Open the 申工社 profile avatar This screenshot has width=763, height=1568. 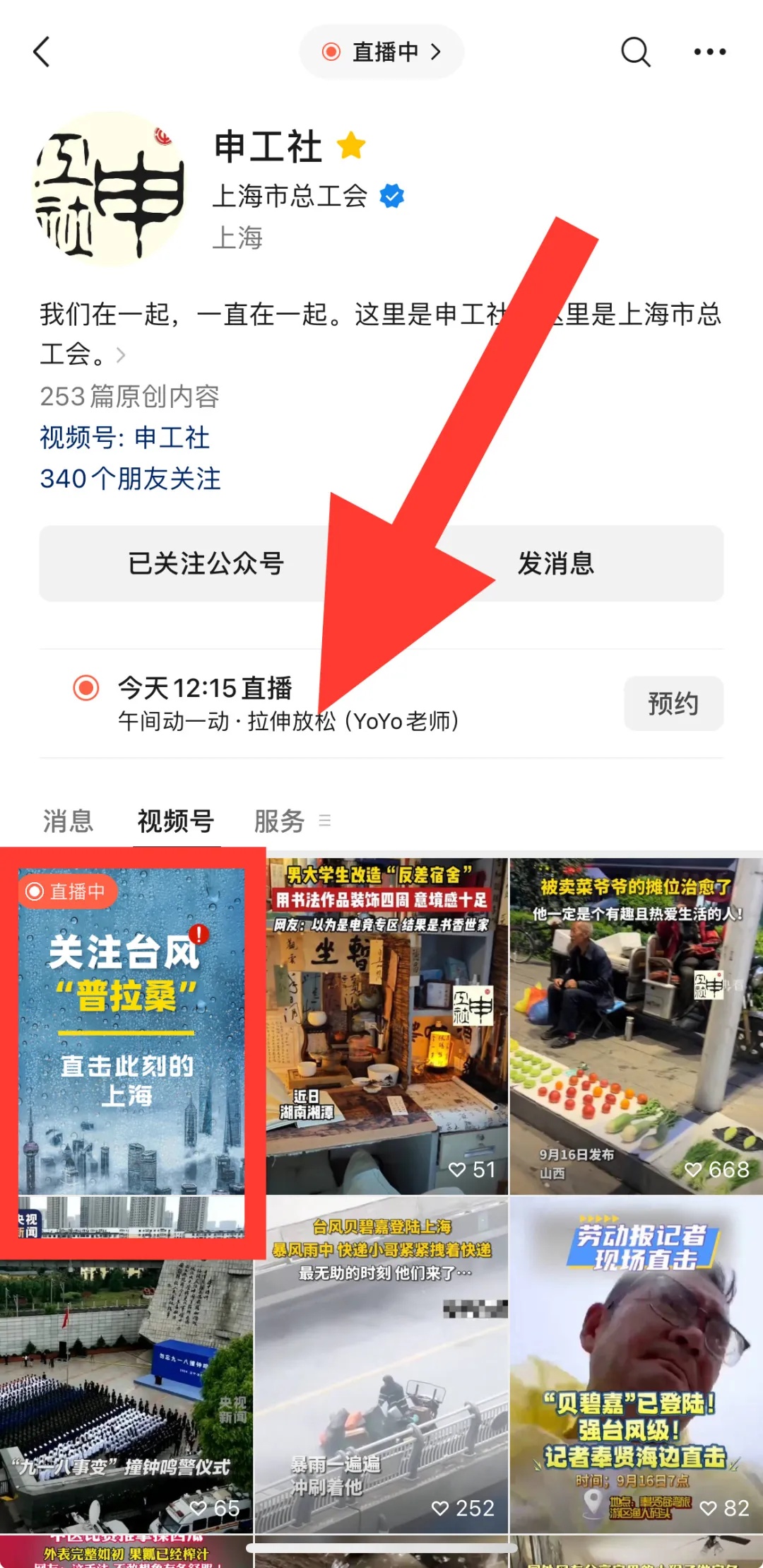coord(110,189)
